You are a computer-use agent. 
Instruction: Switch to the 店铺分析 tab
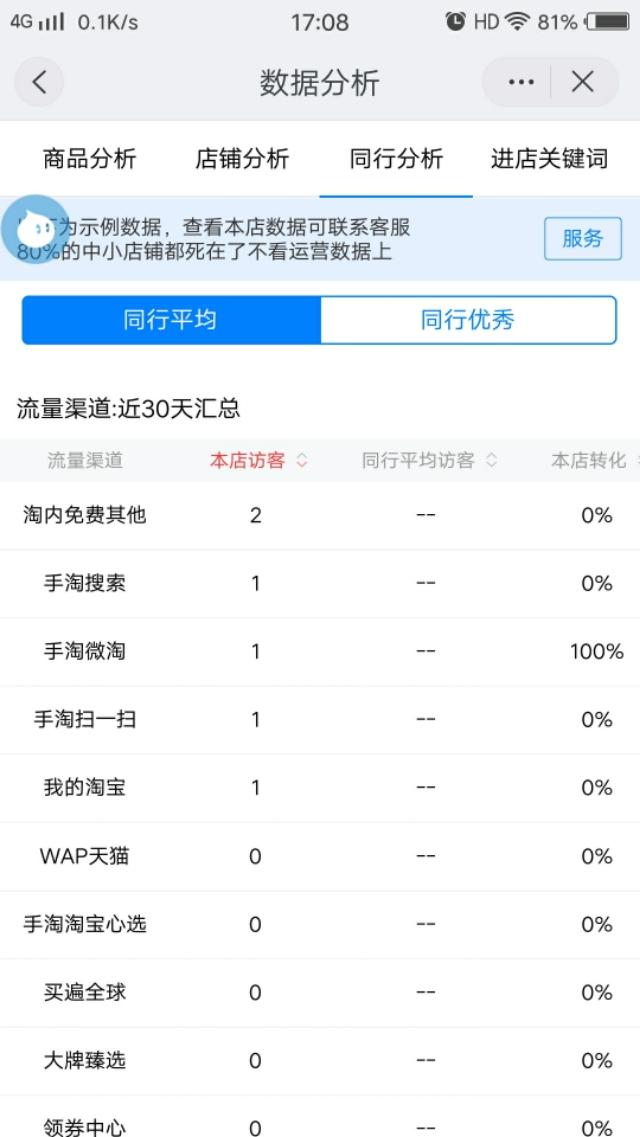click(242, 159)
